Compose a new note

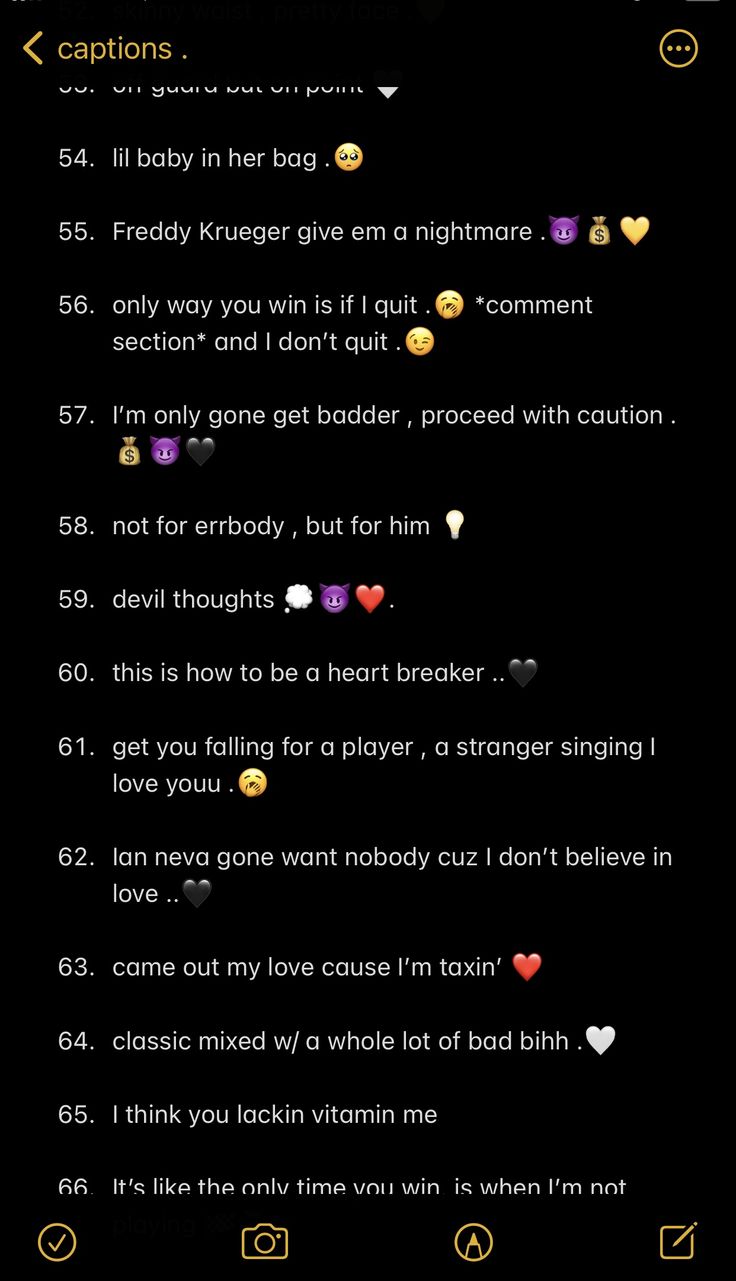[x=678, y=1241]
